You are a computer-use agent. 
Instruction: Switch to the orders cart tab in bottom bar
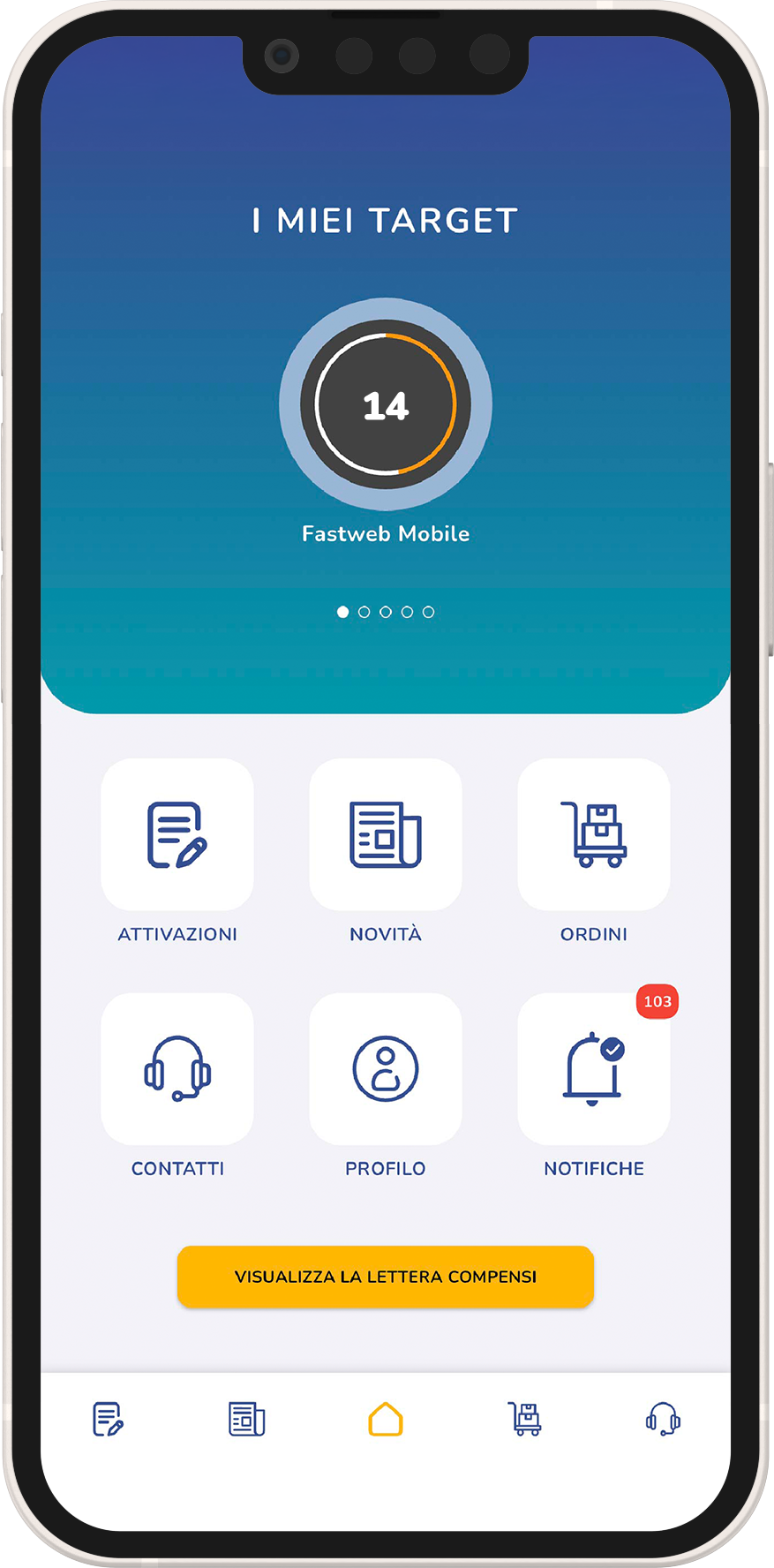525,1420
